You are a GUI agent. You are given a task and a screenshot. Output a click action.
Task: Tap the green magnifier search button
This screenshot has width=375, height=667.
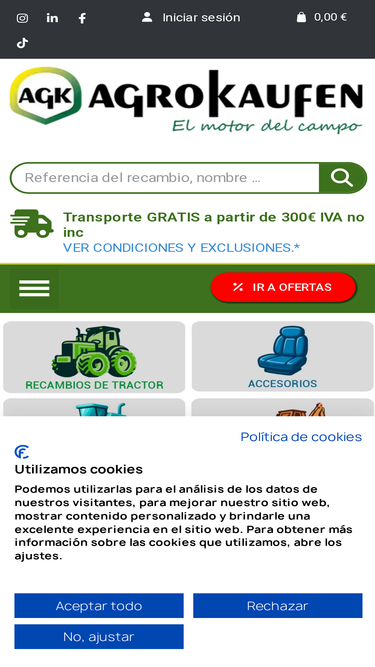click(x=342, y=178)
